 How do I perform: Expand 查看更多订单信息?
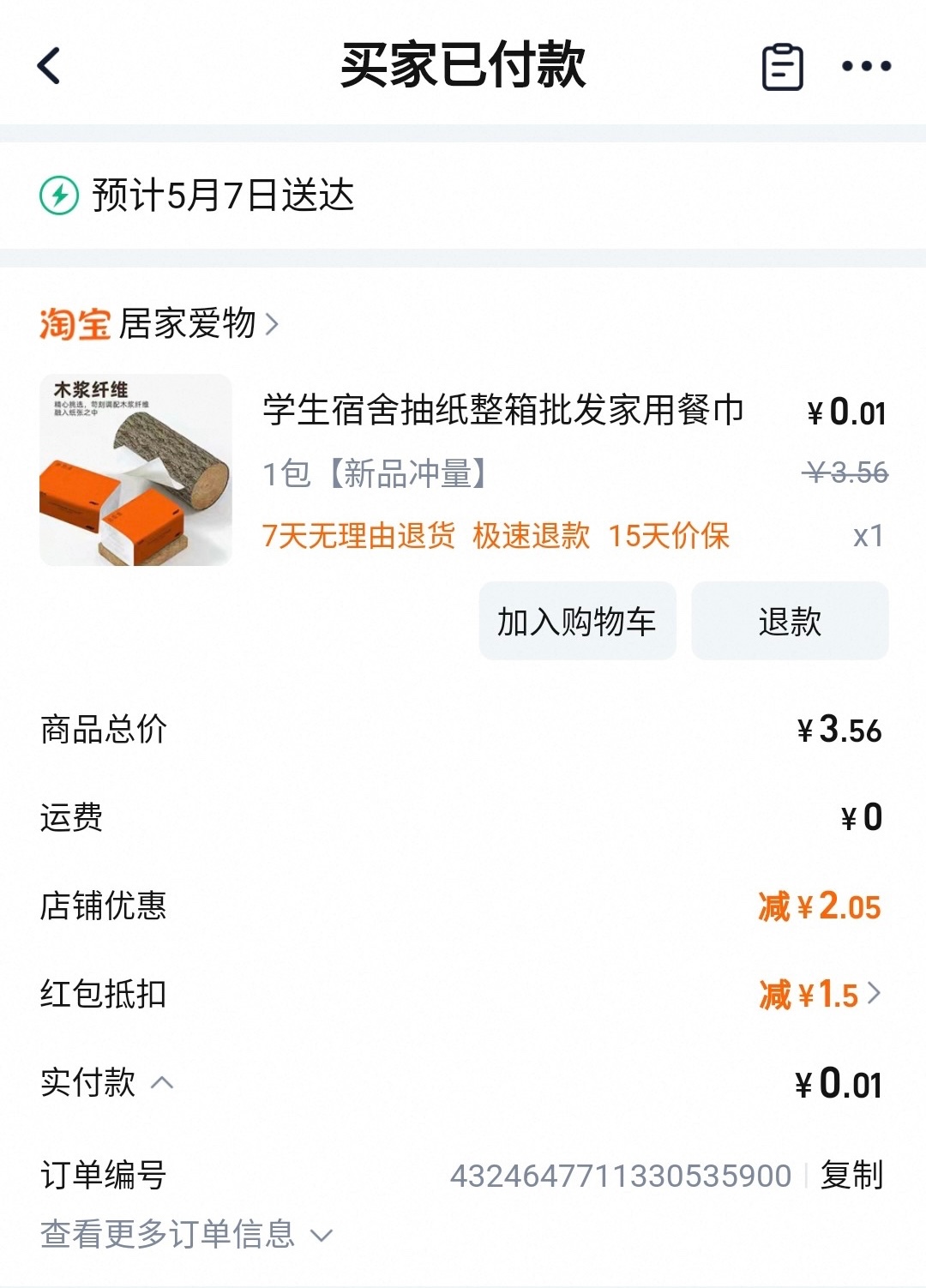click(185, 1235)
